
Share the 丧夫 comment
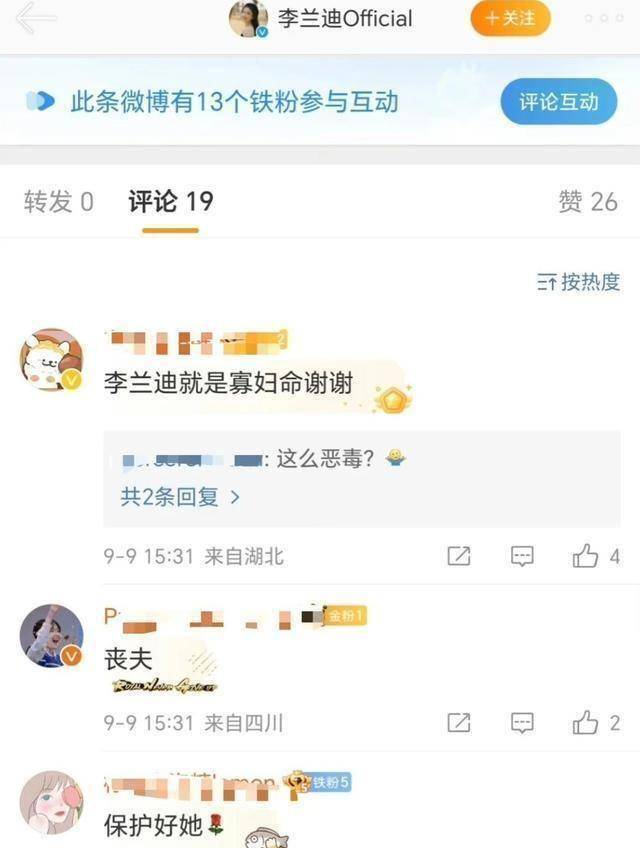point(458,722)
